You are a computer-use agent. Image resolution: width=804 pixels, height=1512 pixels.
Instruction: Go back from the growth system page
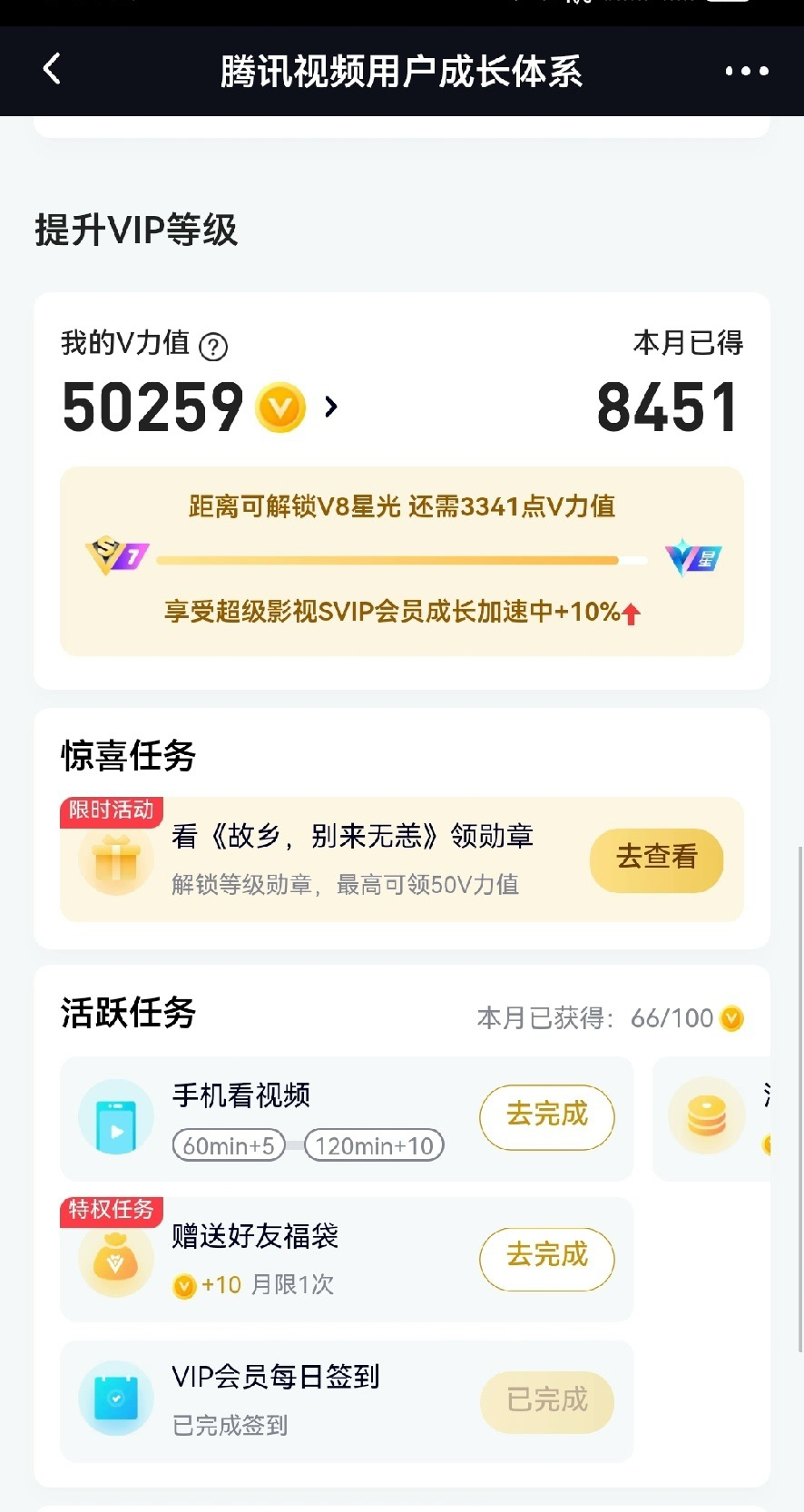click(x=52, y=70)
